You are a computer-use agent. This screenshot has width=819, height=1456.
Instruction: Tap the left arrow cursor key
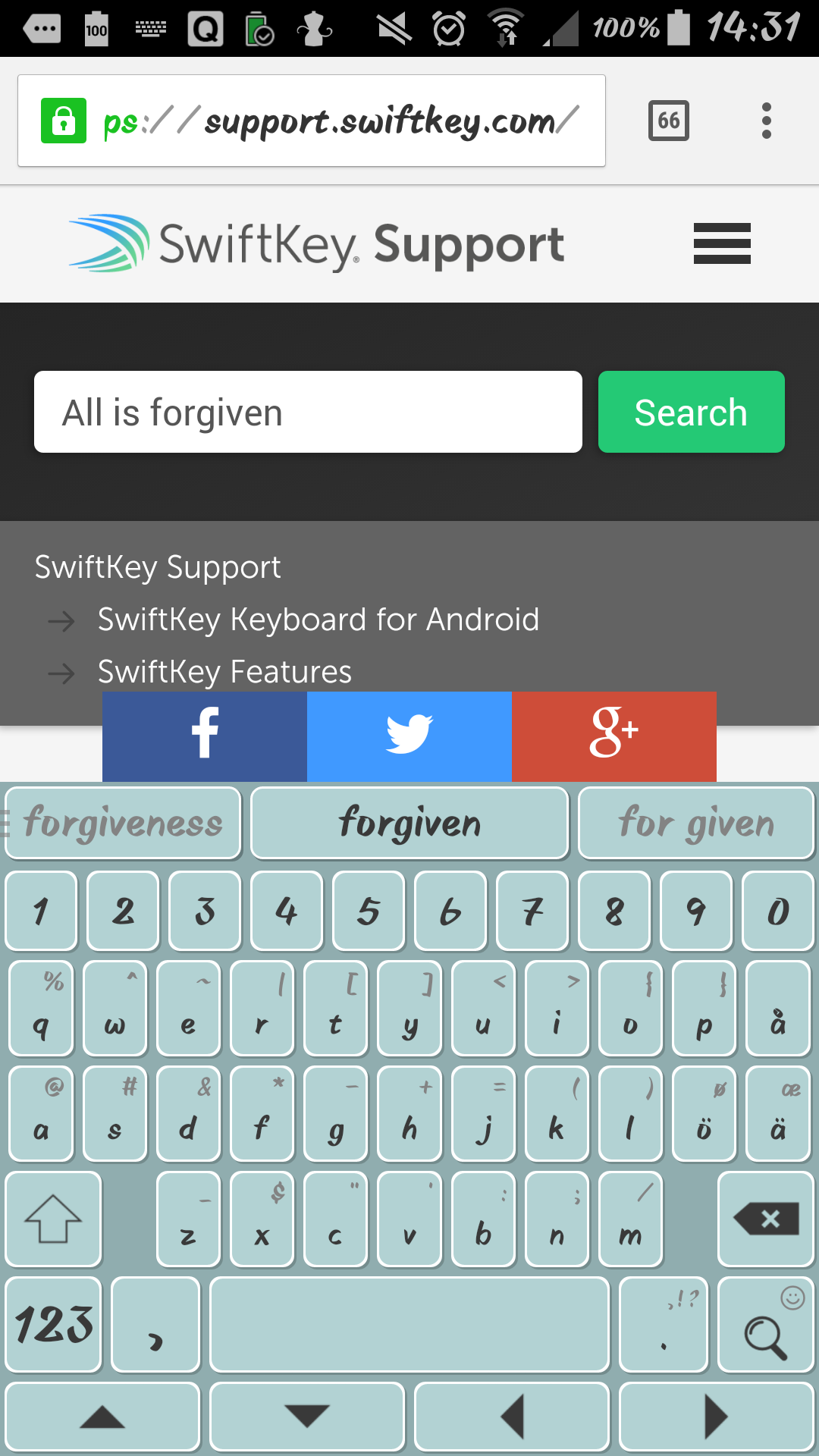pyautogui.click(x=512, y=1417)
